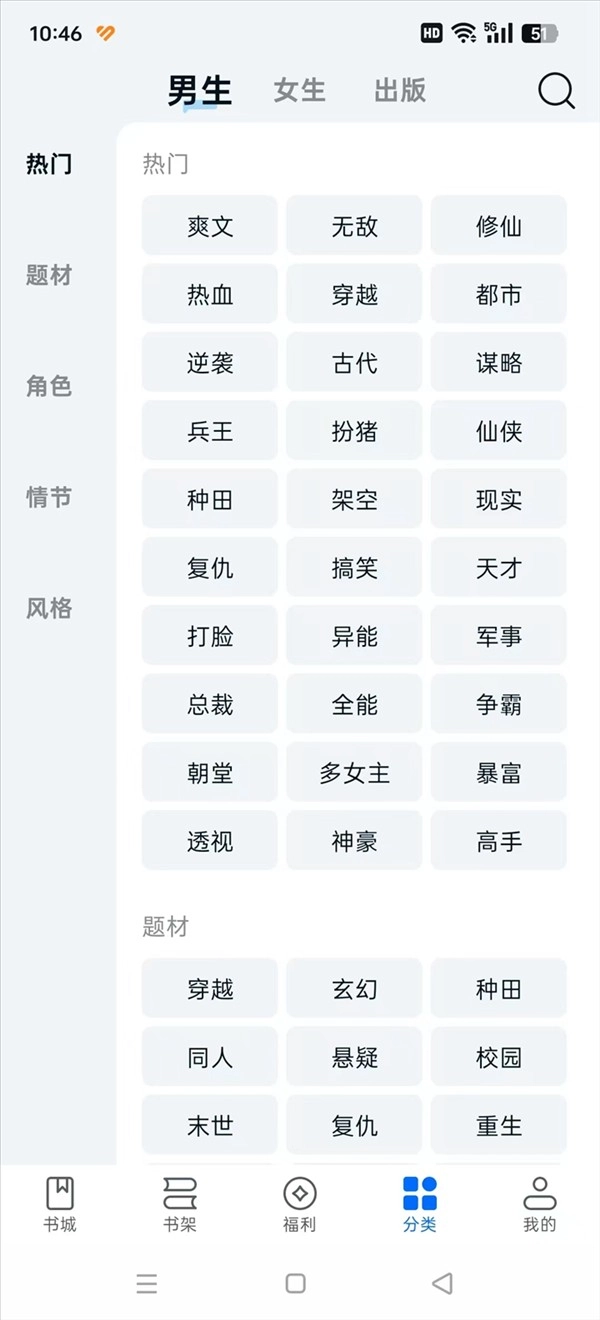
Task: Switch to the 女生 top tab
Action: pos(300,91)
